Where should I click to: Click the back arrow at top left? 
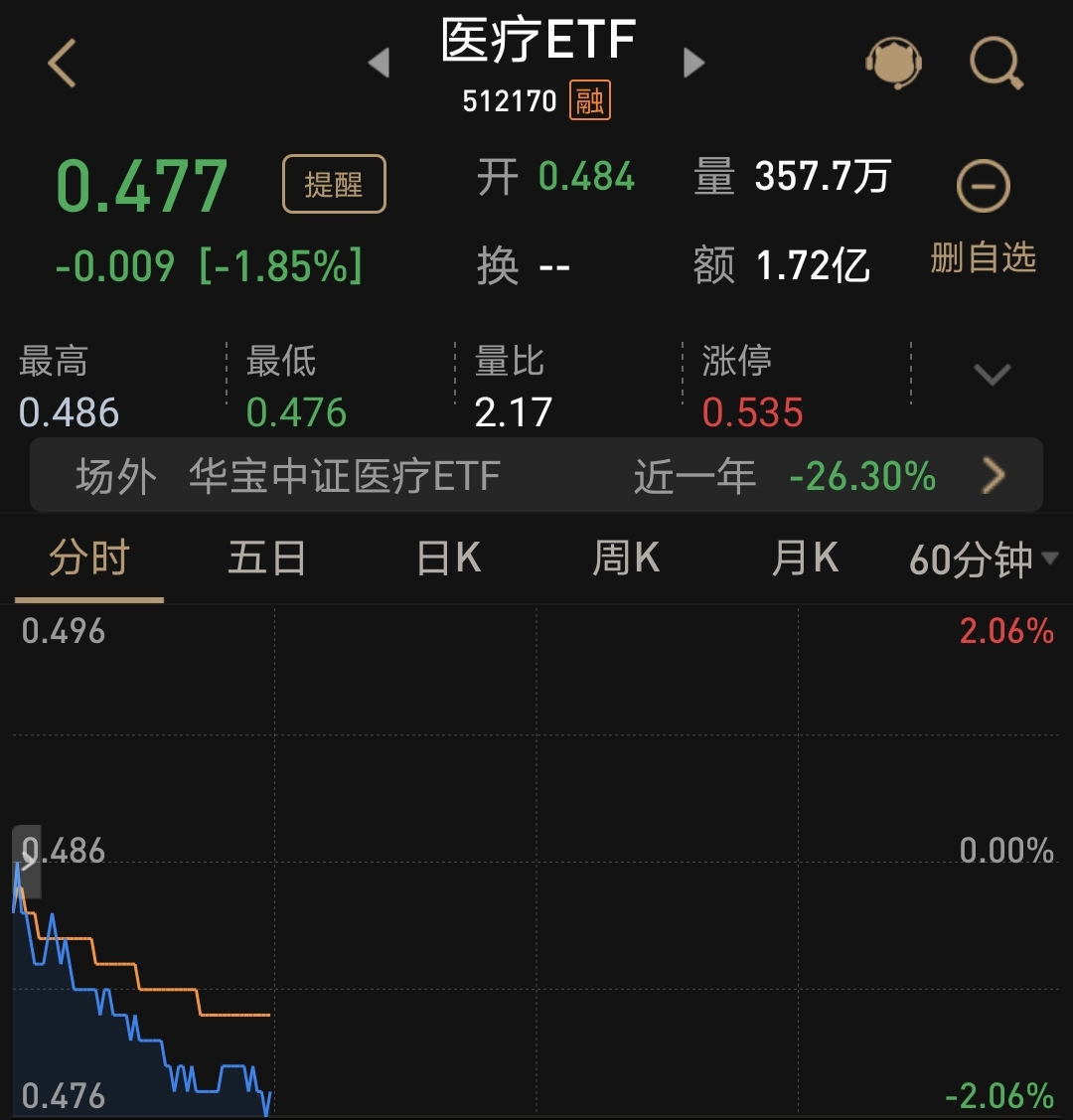[62, 62]
